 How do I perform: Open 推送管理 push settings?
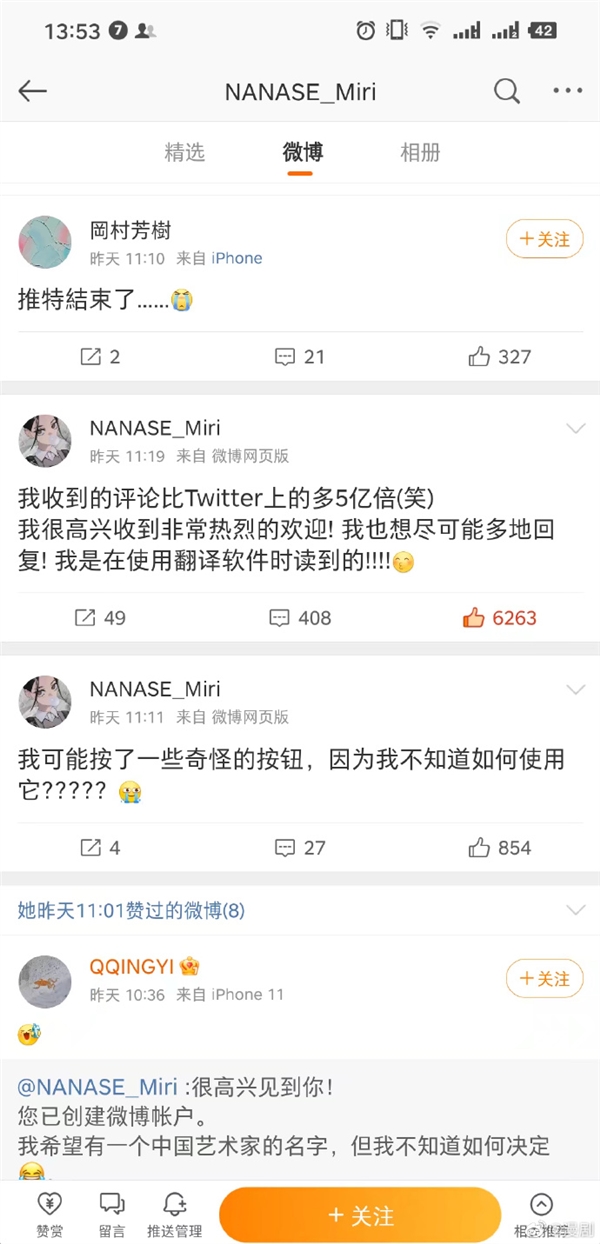tap(175, 1214)
